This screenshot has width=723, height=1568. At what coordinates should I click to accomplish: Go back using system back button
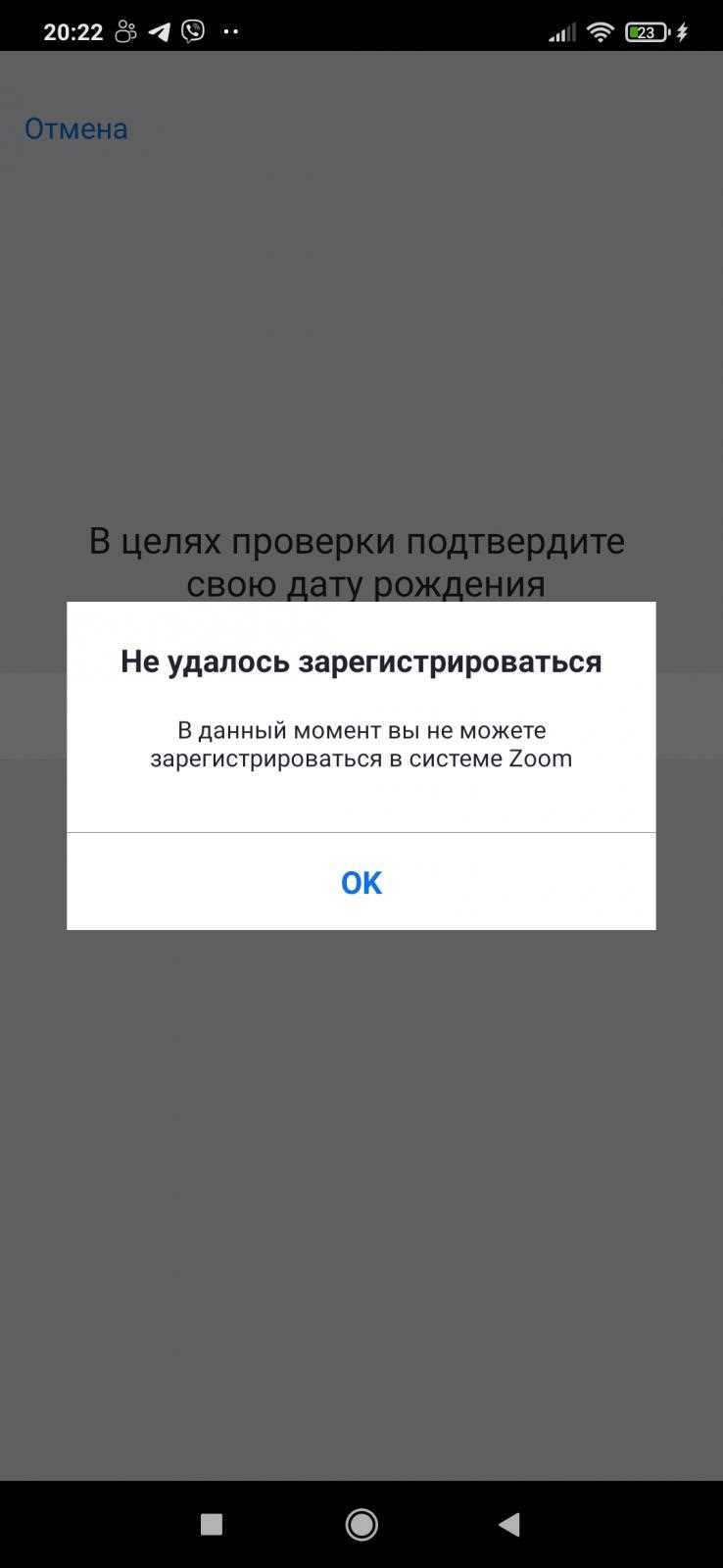[508, 1524]
